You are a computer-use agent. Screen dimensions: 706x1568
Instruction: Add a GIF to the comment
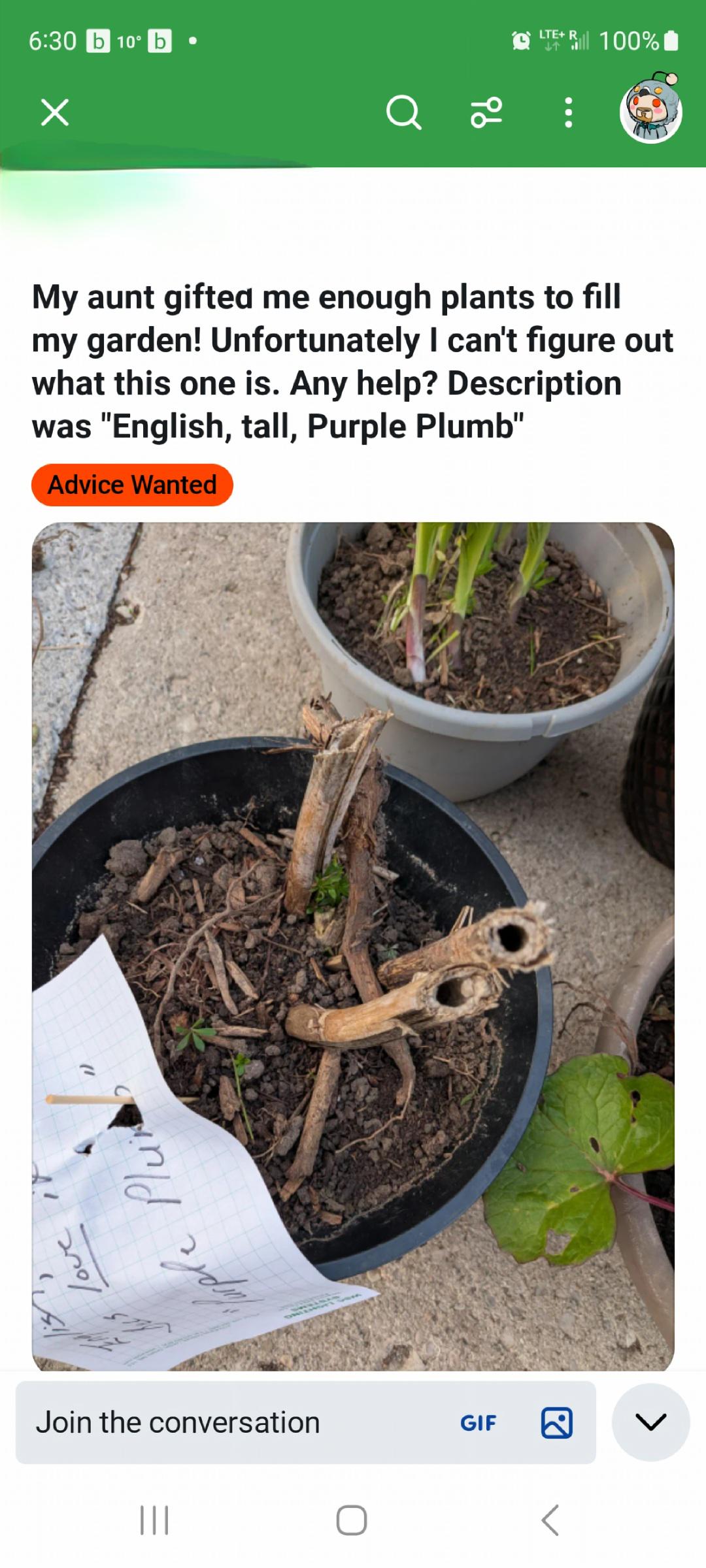click(479, 1423)
